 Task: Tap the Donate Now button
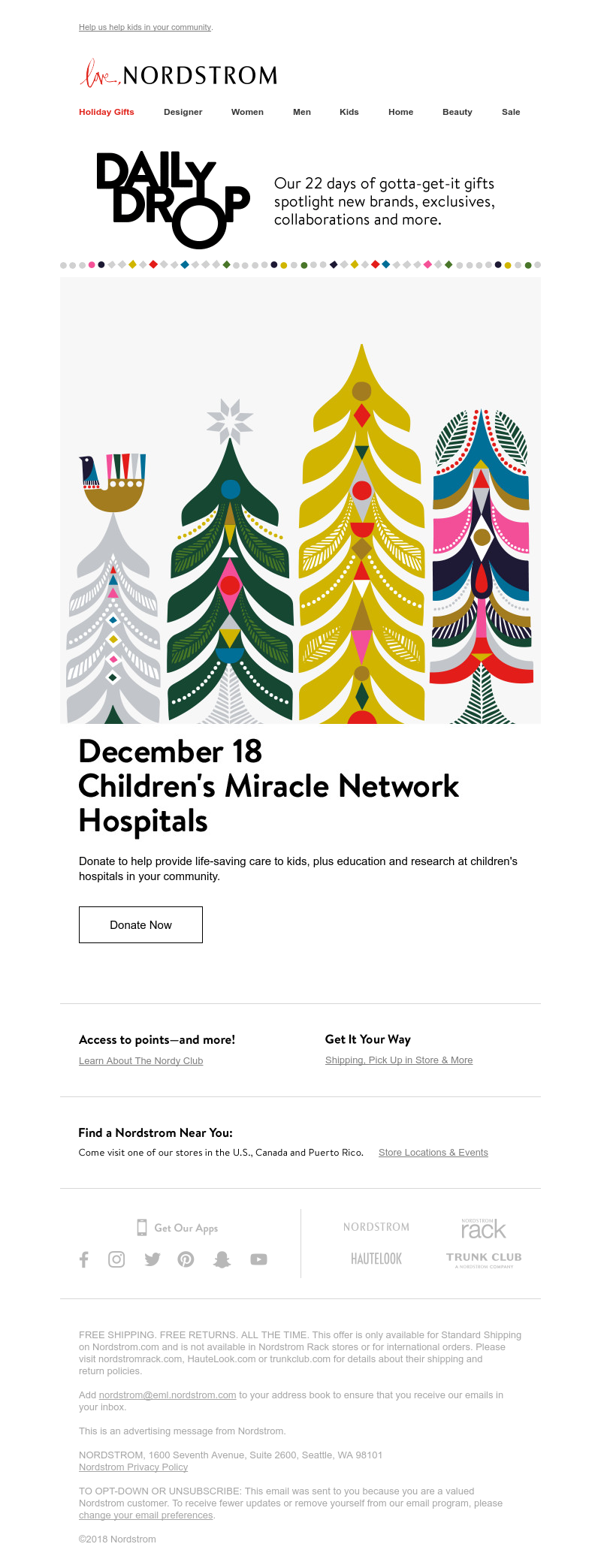pos(140,924)
